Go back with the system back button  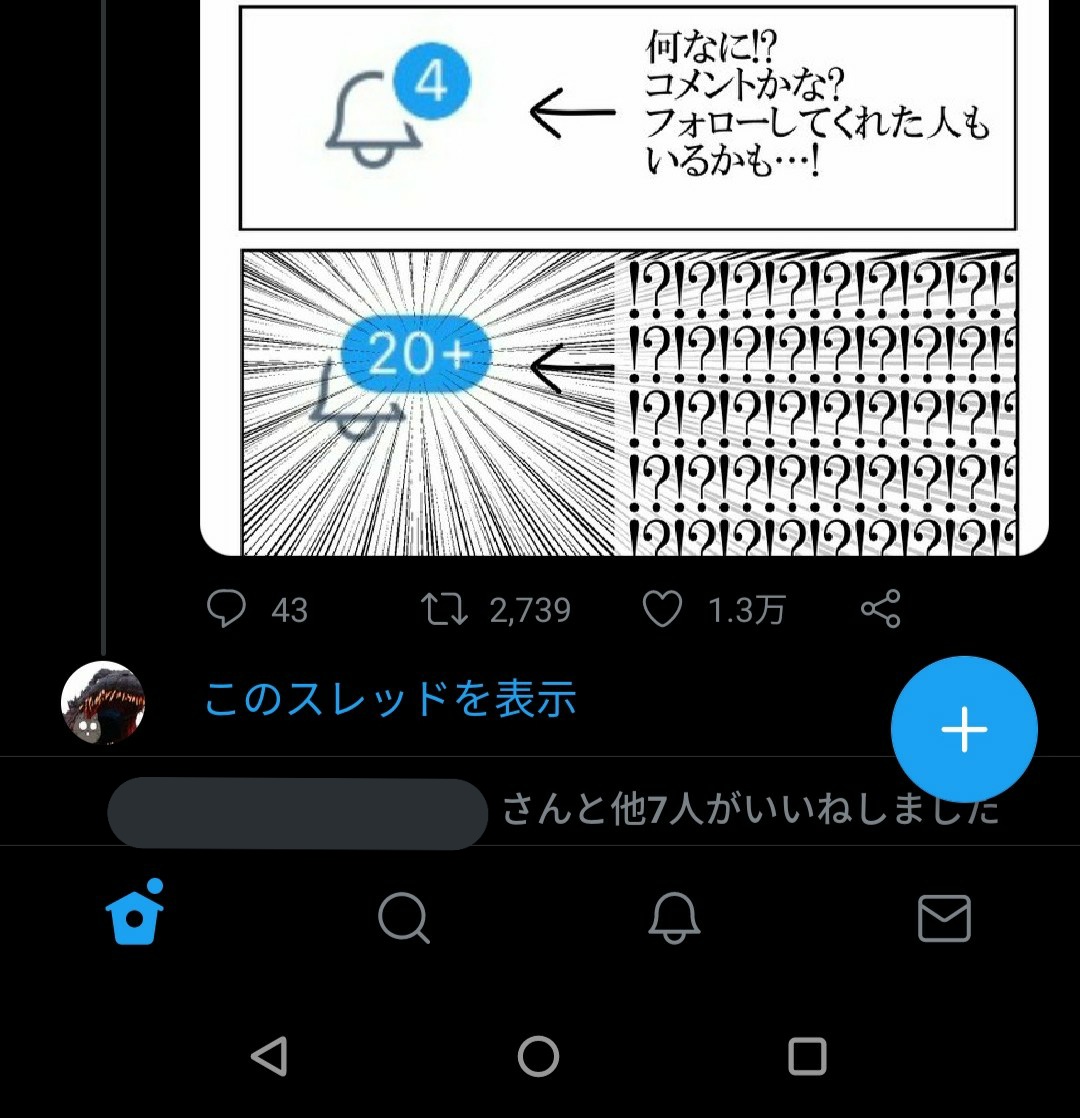coord(270,1056)
